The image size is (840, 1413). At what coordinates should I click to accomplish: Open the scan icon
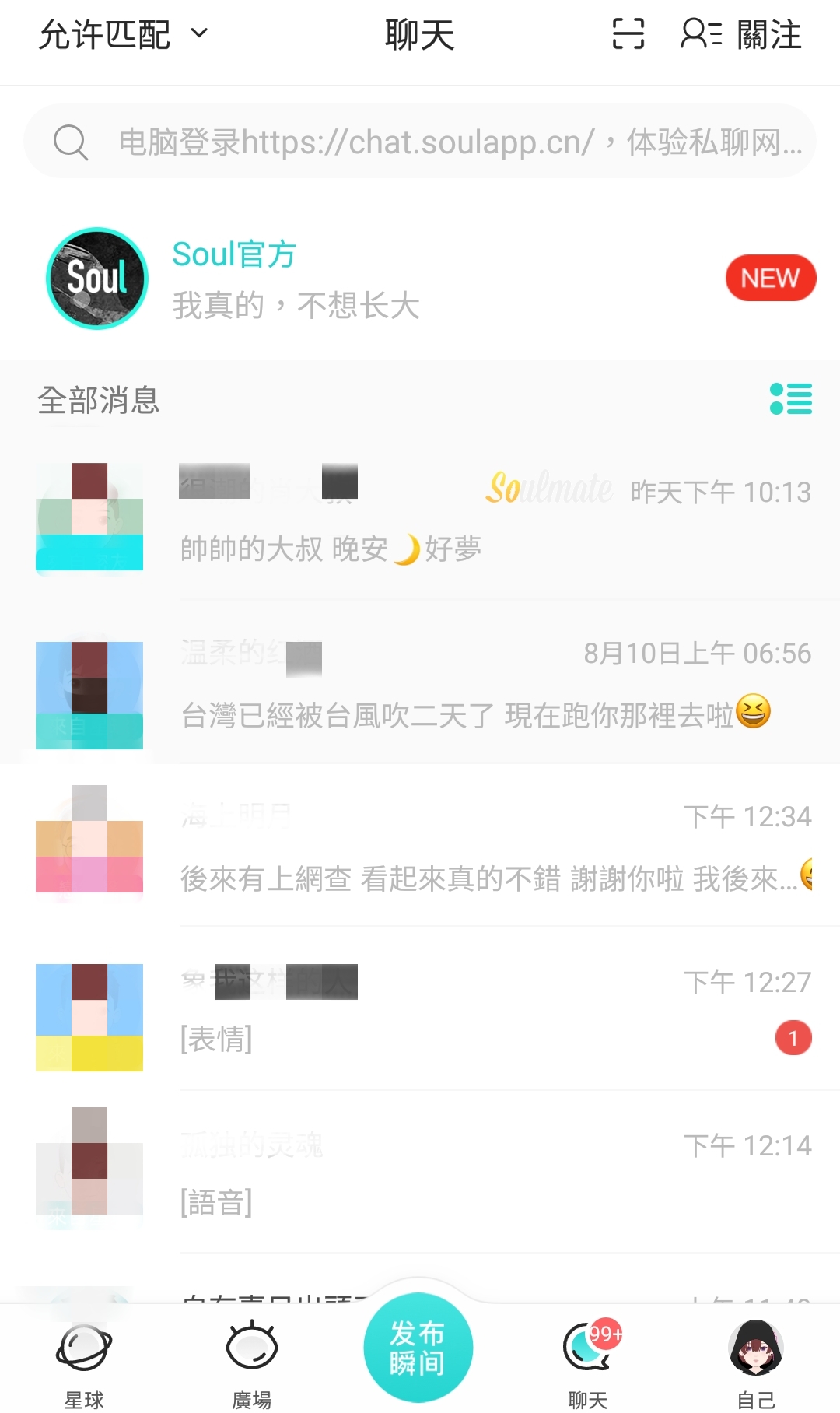[628, 34]
